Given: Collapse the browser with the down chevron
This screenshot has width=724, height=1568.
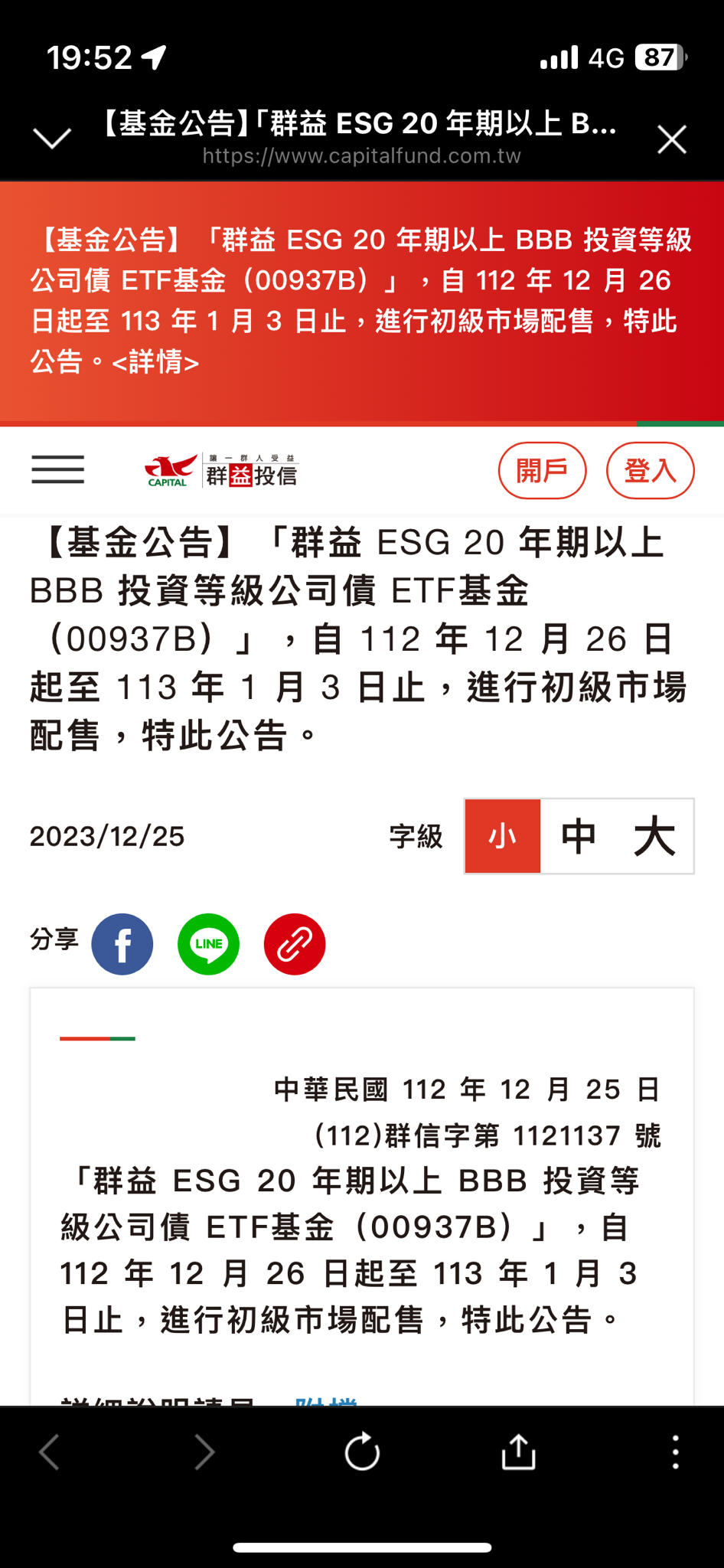Looking at the screenshot, I should (x=52, y=139).
